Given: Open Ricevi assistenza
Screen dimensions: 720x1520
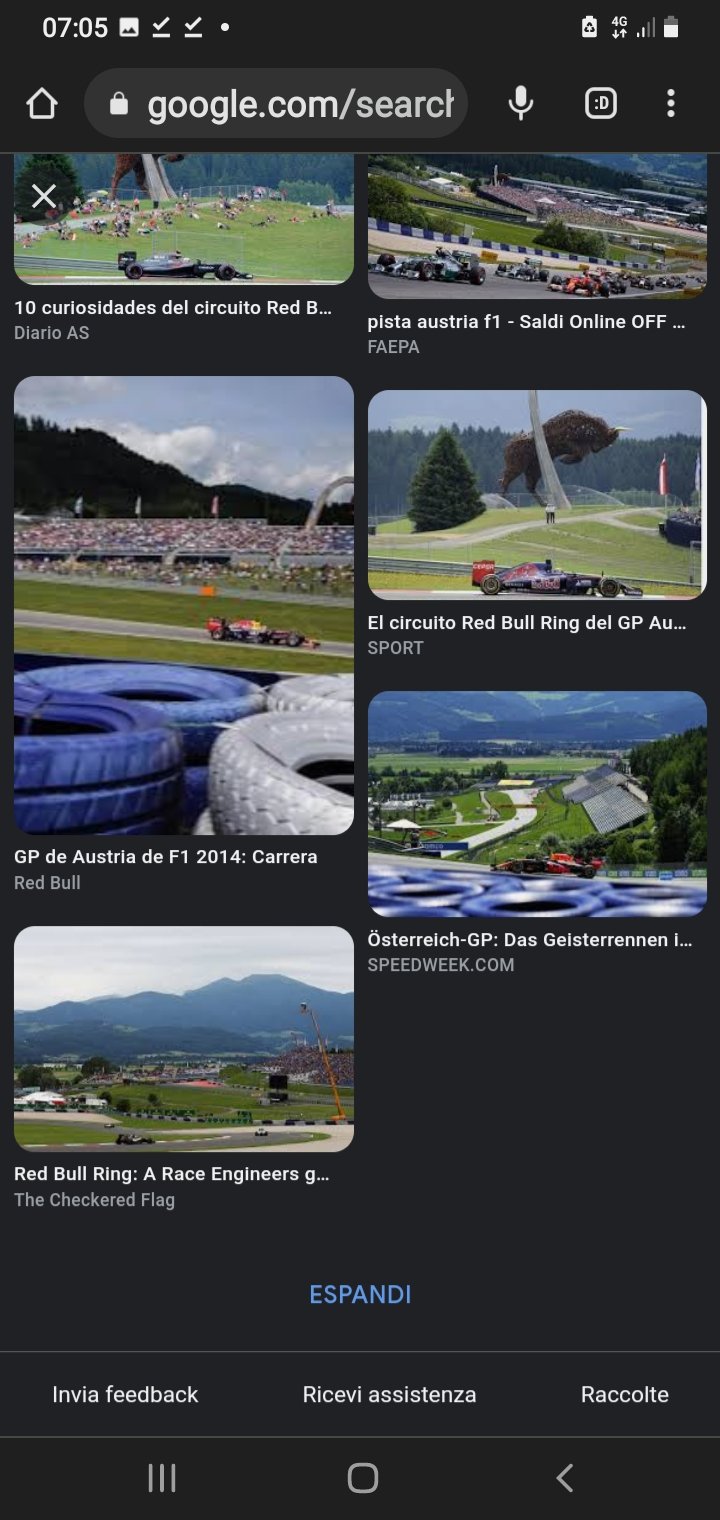Looking at the screenshot, I should coord(389,1394).
